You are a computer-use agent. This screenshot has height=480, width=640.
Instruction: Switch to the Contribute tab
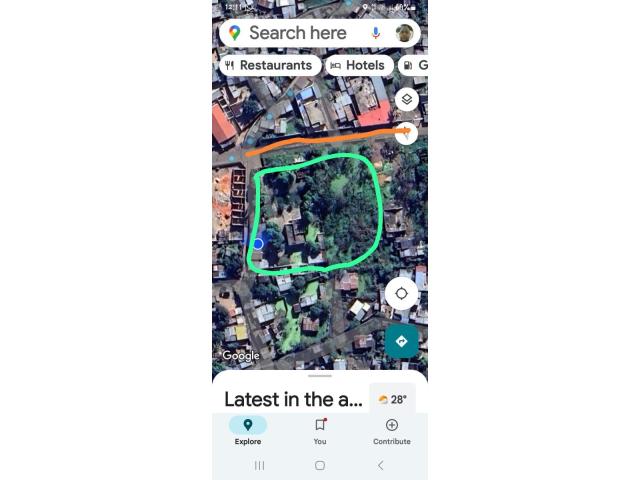[x=391, y=430]
